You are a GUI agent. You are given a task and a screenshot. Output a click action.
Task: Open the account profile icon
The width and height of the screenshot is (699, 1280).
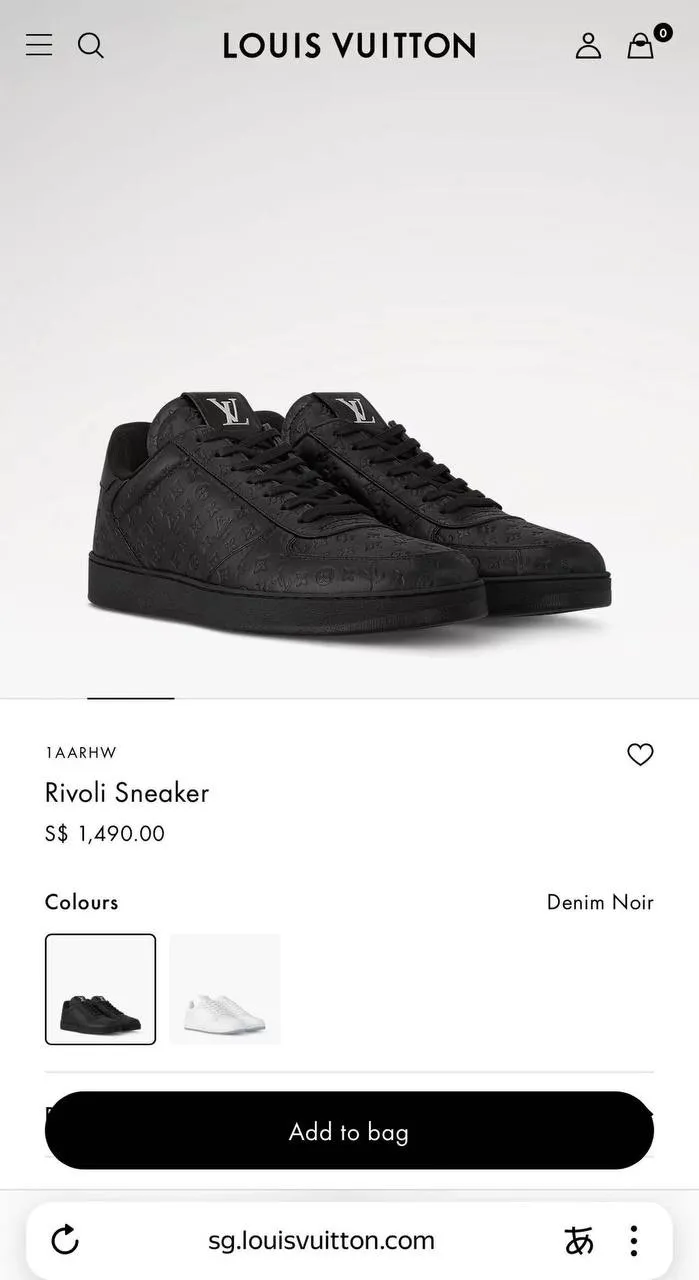coord(588,45)
